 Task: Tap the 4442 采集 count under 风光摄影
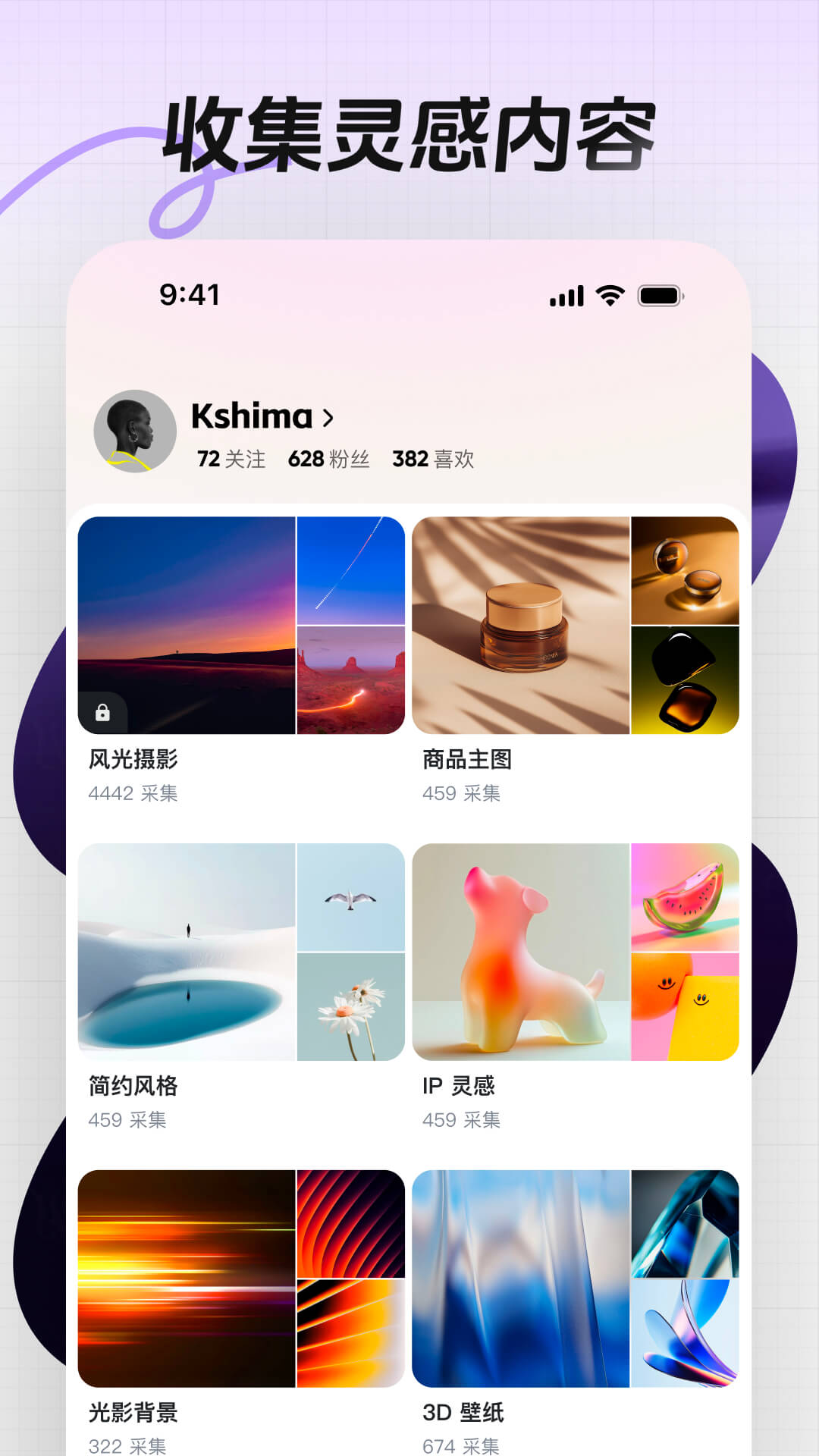[x=133, y=794]
